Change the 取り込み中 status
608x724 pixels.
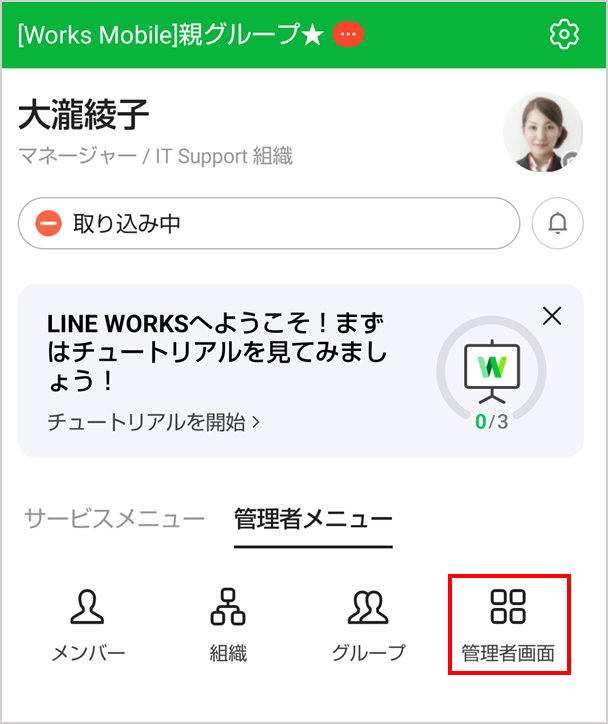tap(268, 224)
